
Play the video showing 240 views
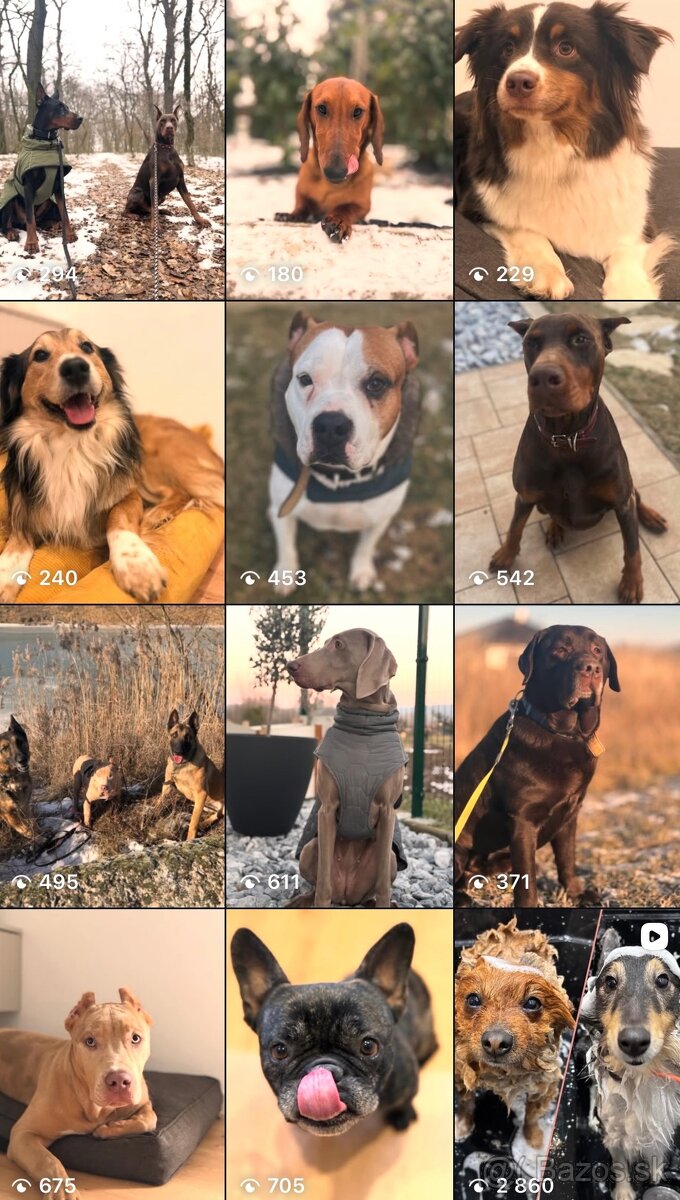[x=112, y=453]
